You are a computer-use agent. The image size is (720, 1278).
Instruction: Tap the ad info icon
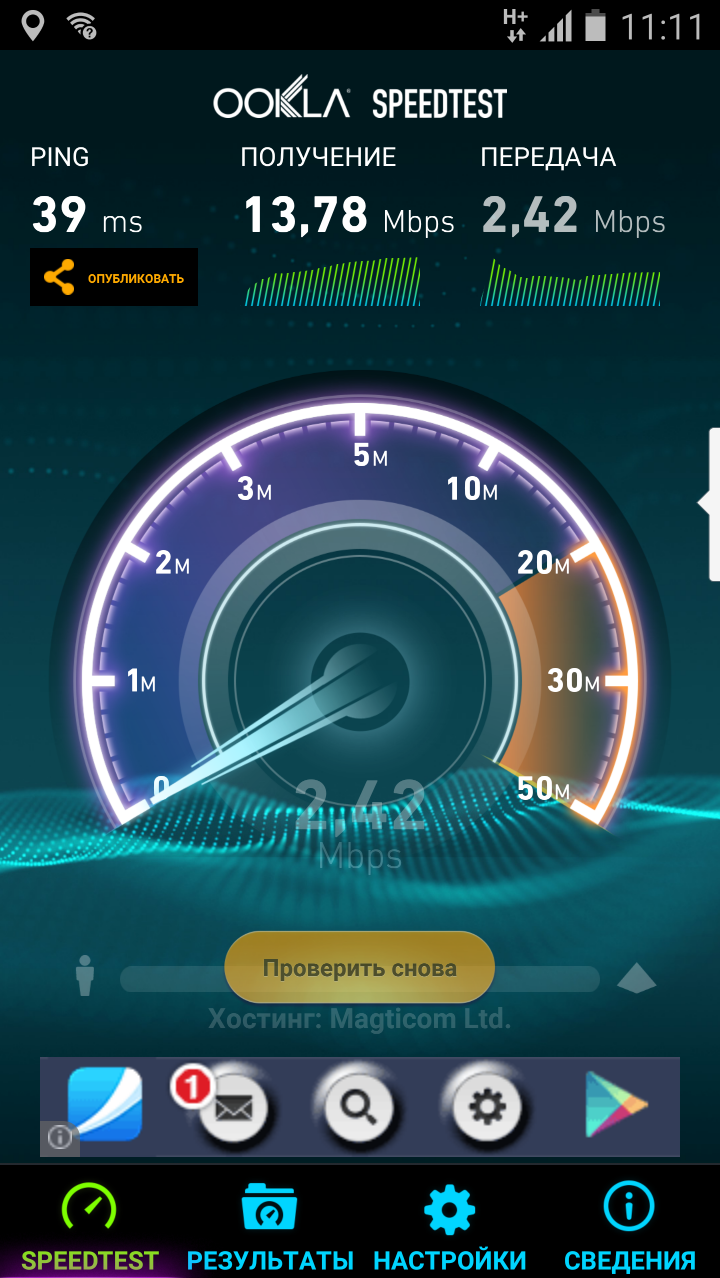59,1137
